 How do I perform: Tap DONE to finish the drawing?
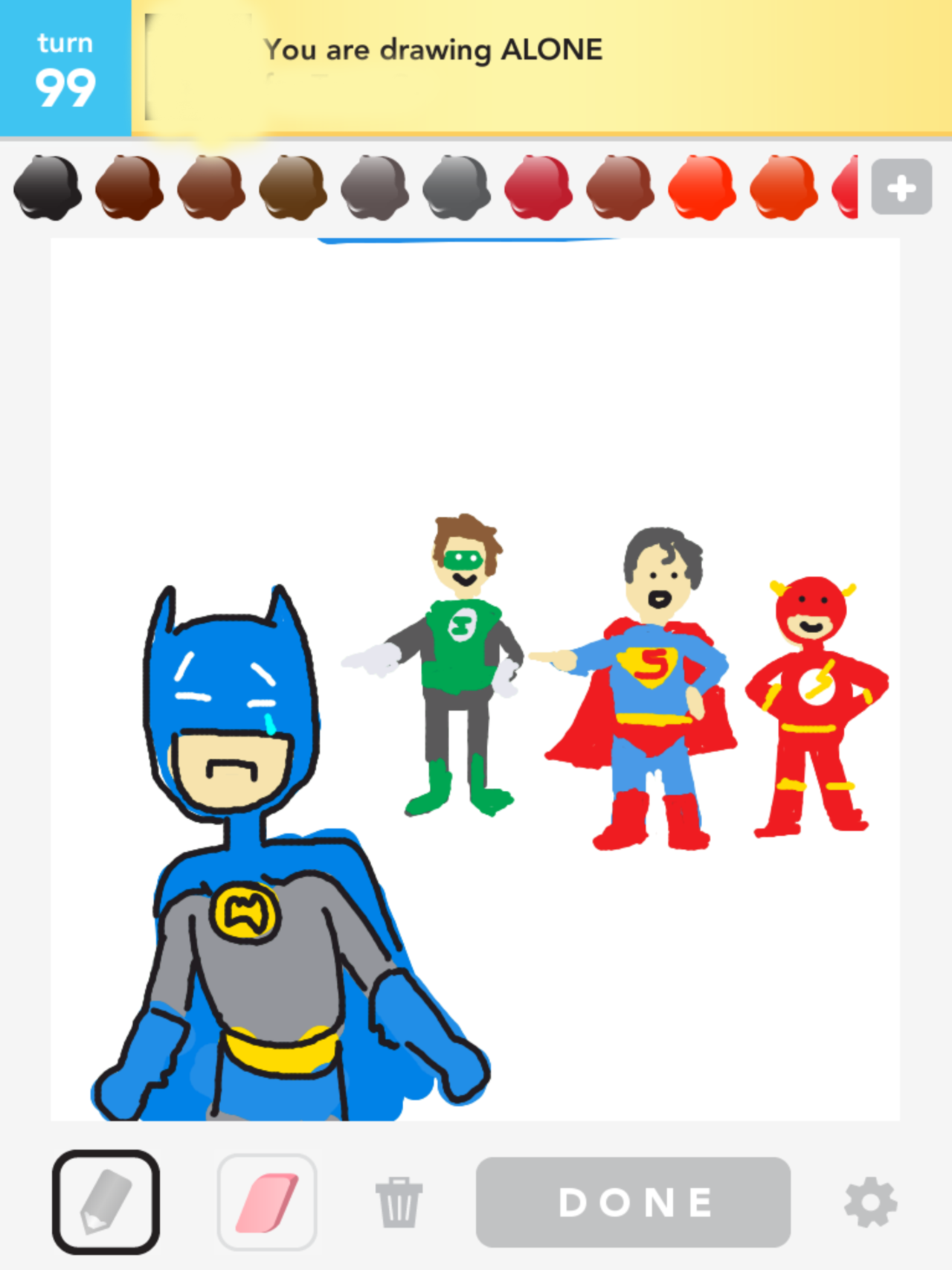(x=633, y=1202)
